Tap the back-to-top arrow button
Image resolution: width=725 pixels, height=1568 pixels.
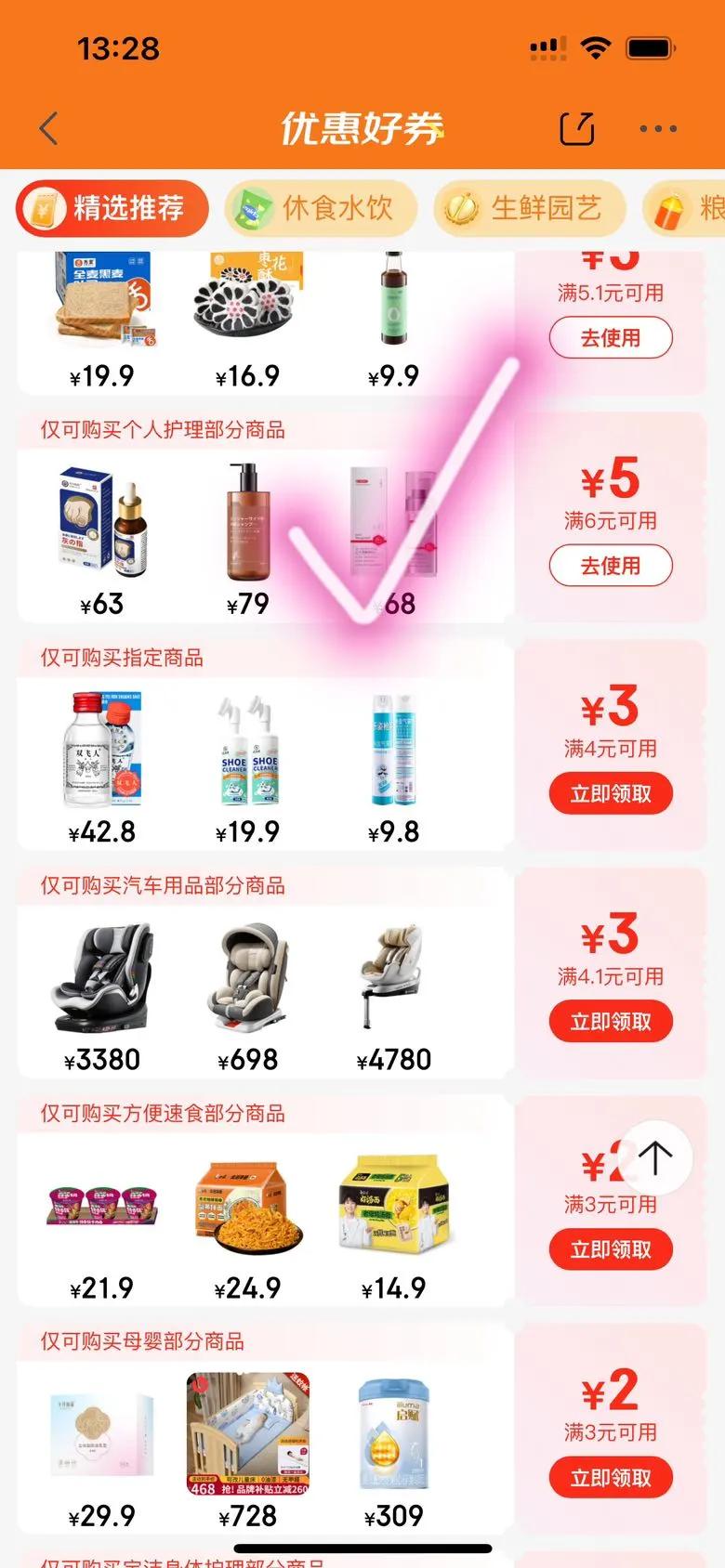pyautogui.click(x=656, y=1156)
